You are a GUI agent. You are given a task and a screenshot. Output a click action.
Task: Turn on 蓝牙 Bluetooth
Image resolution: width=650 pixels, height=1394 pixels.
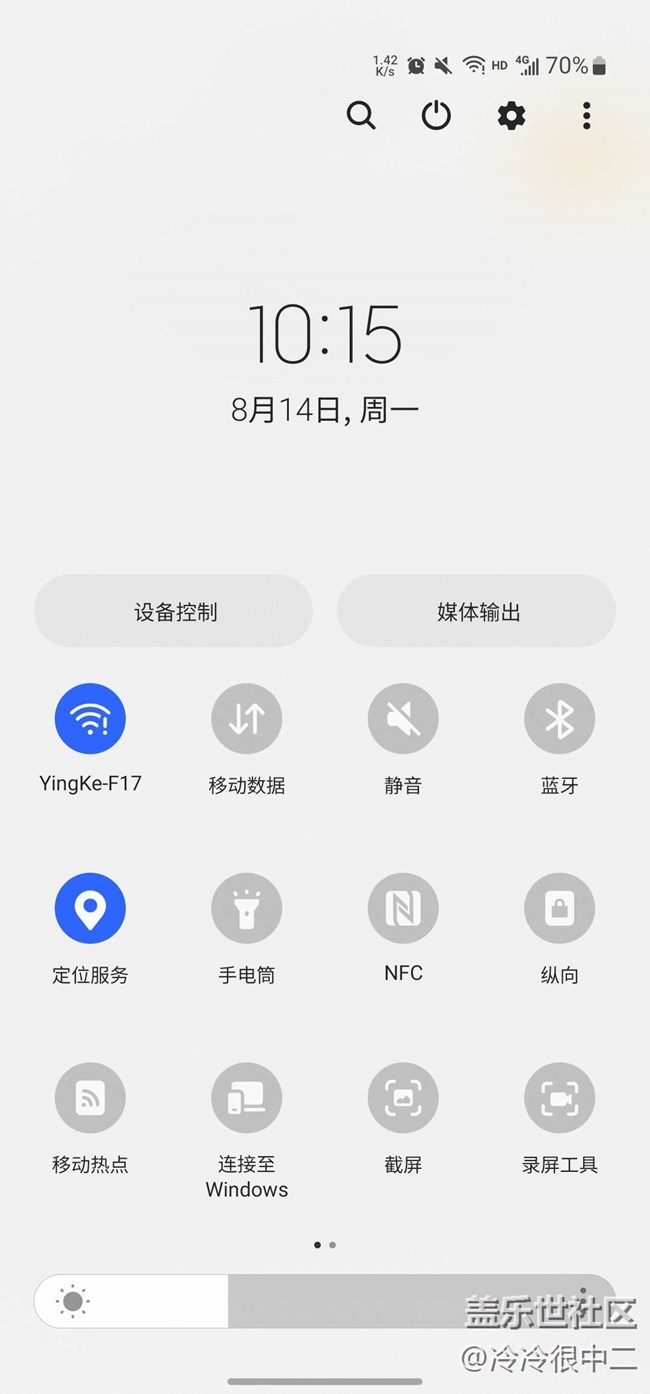(559, 718)
